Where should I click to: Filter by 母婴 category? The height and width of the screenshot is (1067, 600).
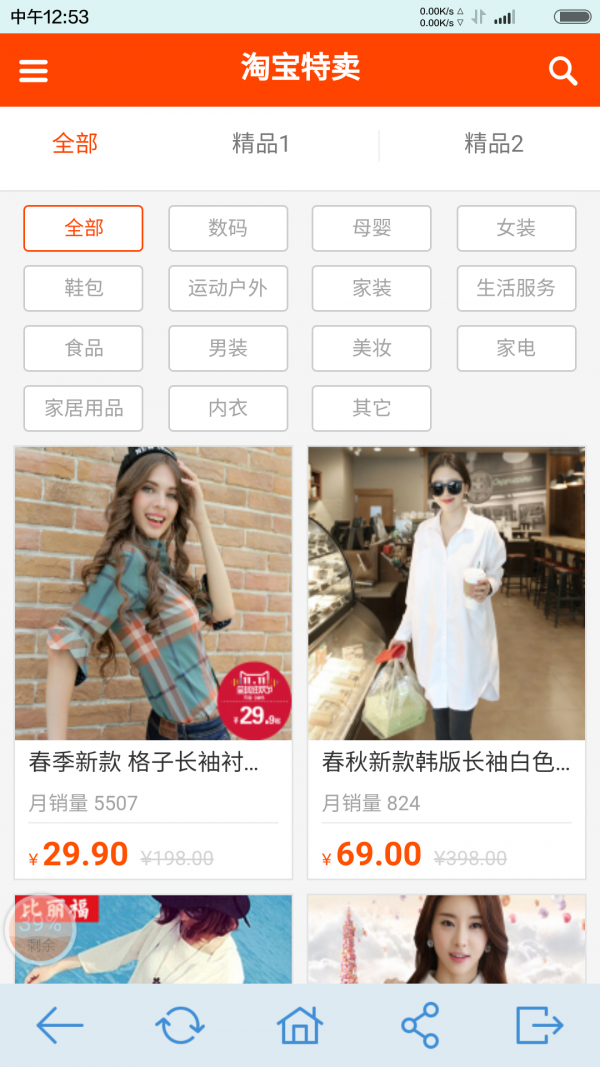coord(372,228)
